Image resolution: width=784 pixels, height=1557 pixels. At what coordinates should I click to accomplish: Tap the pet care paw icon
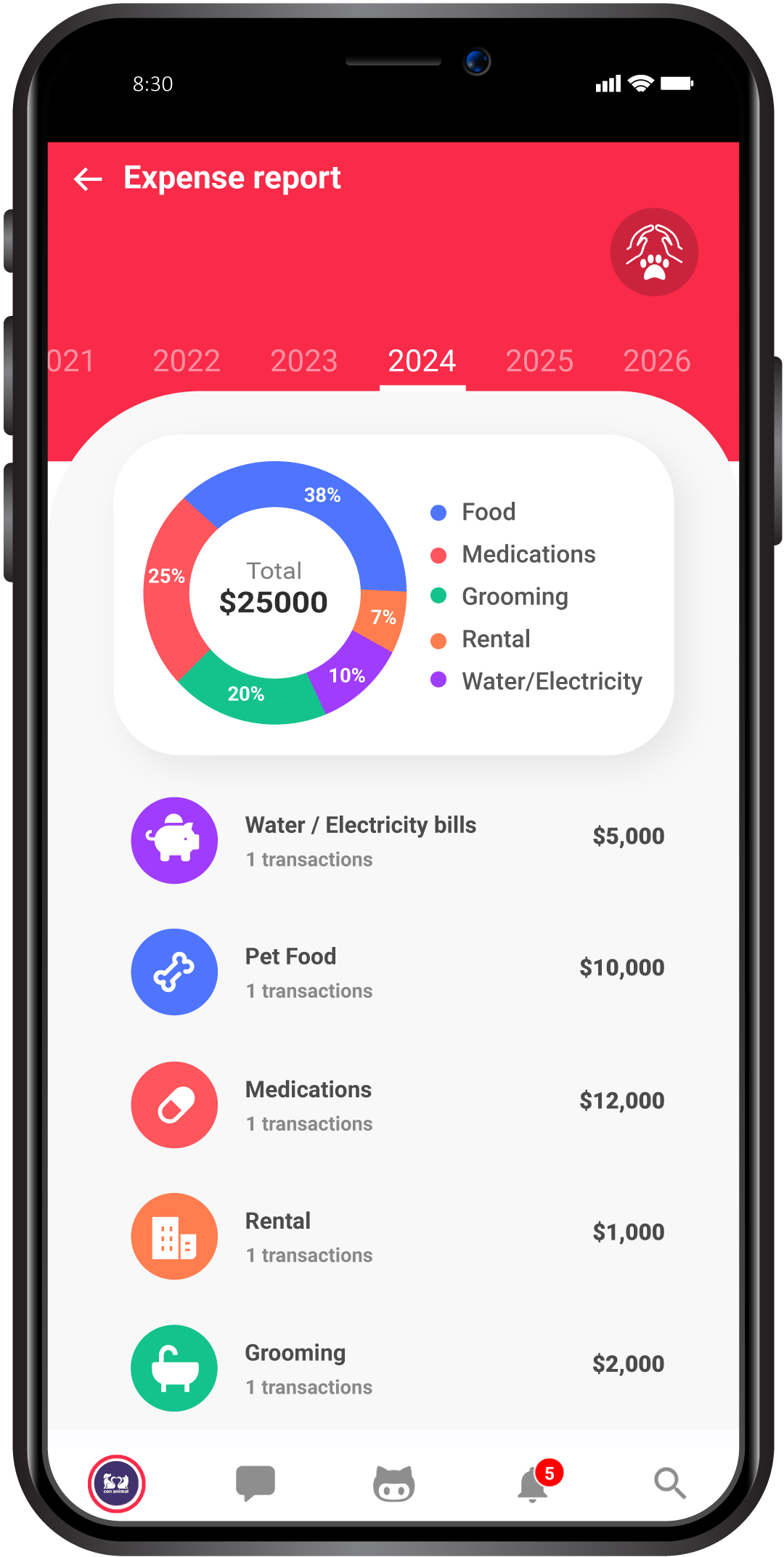(654, 252)
